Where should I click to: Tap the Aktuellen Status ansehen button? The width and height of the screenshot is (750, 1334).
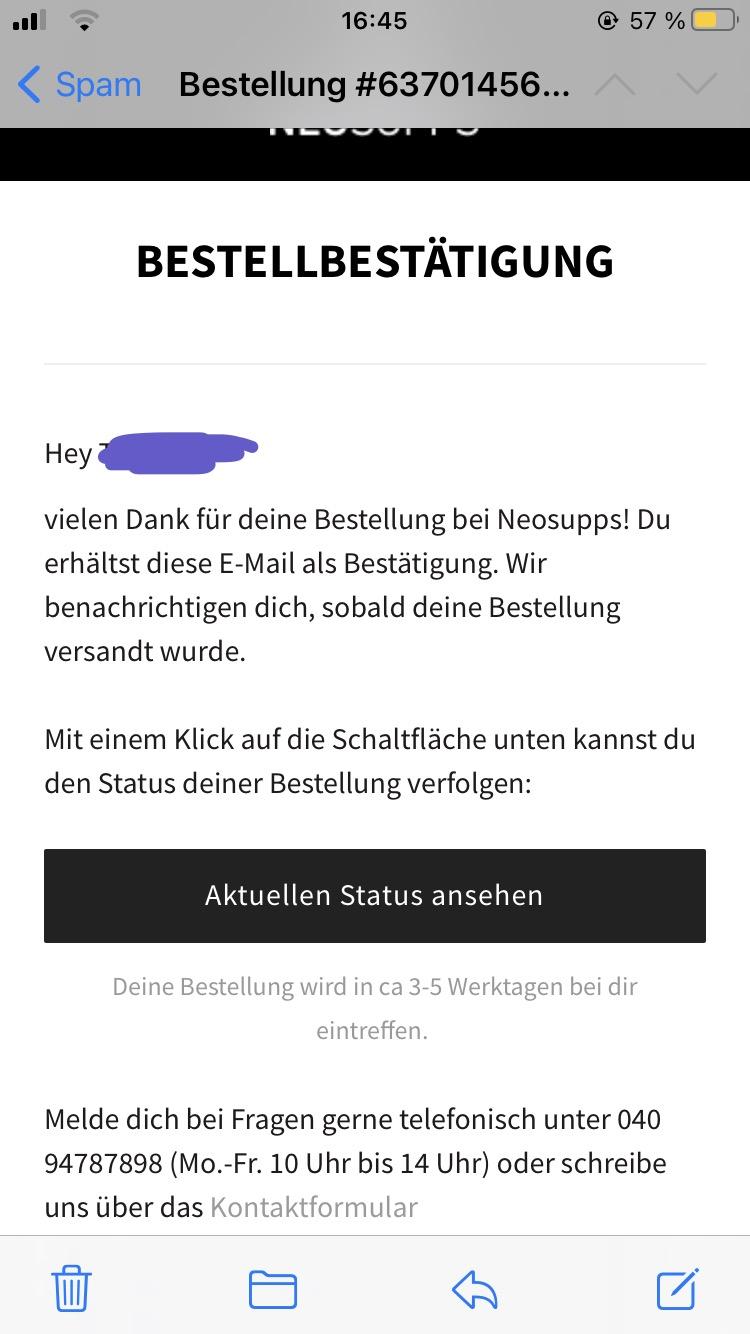click(375, 895)
